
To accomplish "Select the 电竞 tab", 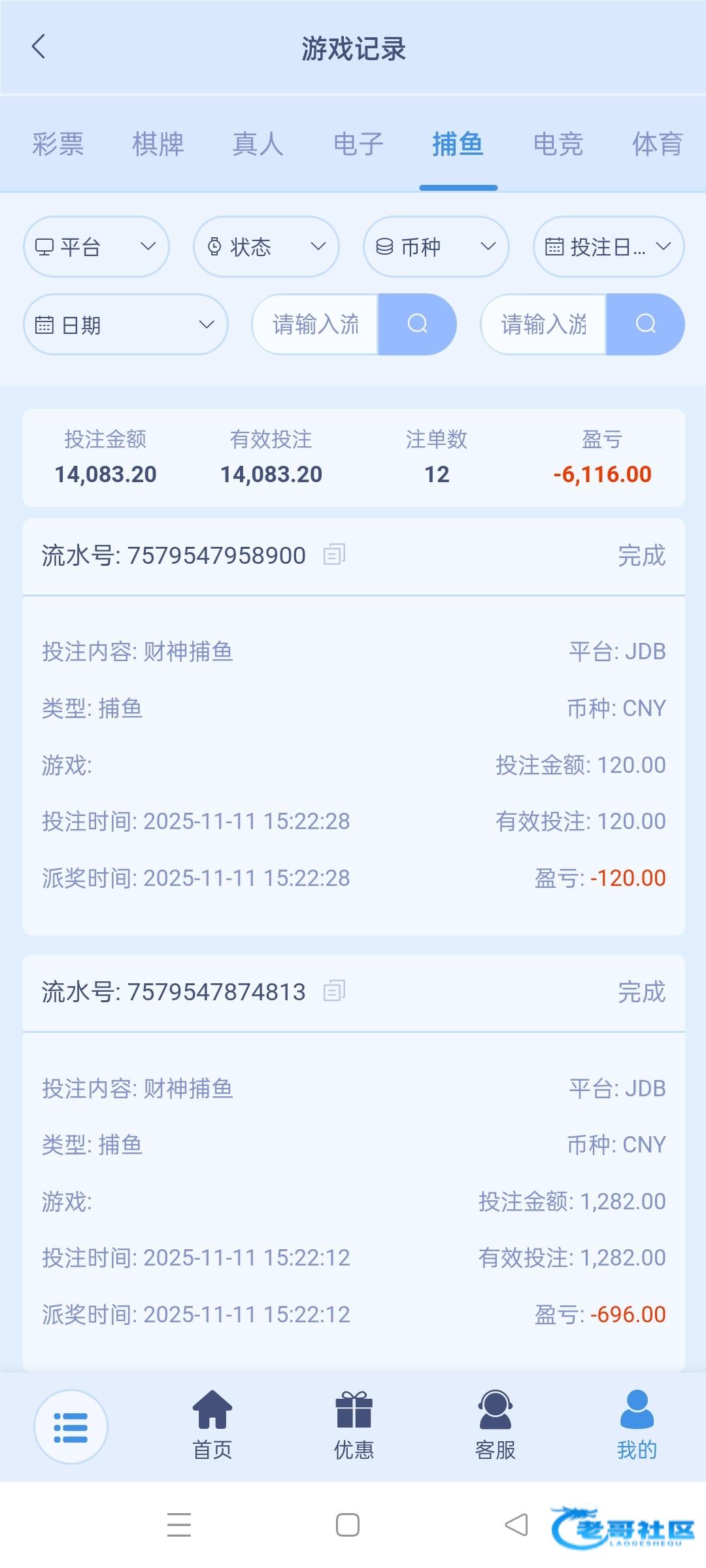I will pyautogui.click(x=558, y=144).
